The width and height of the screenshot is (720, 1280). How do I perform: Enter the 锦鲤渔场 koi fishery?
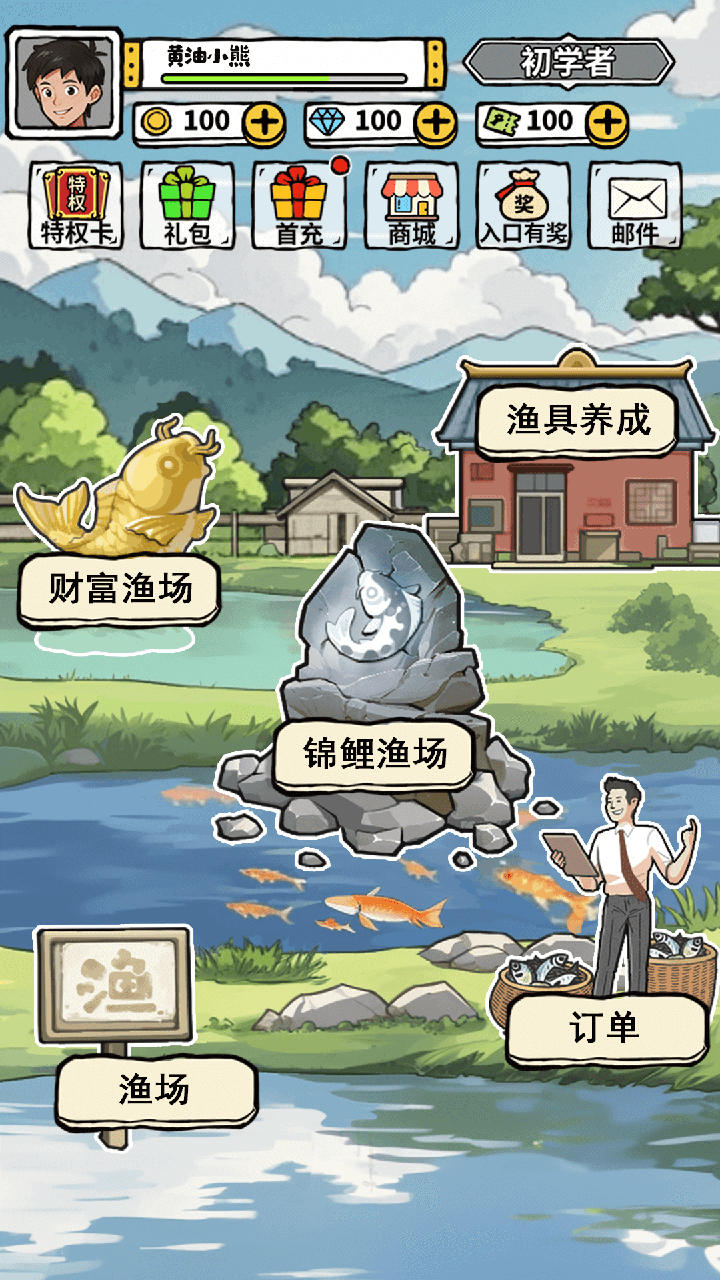[x=374, y=753]
